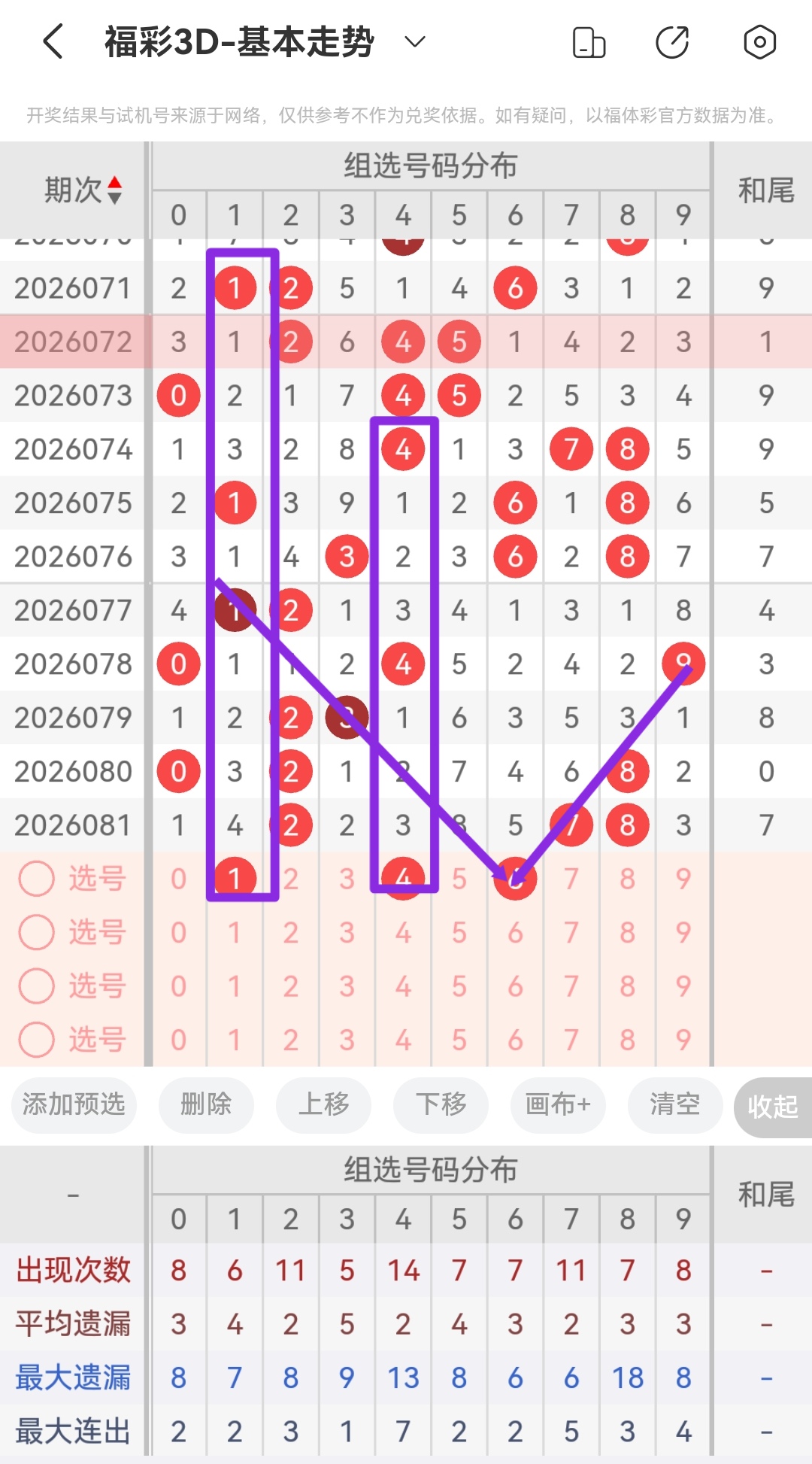Open canvas drawing with 画布+
Viewport: 812px width, 1464px height.
(x=557, y=1106)
